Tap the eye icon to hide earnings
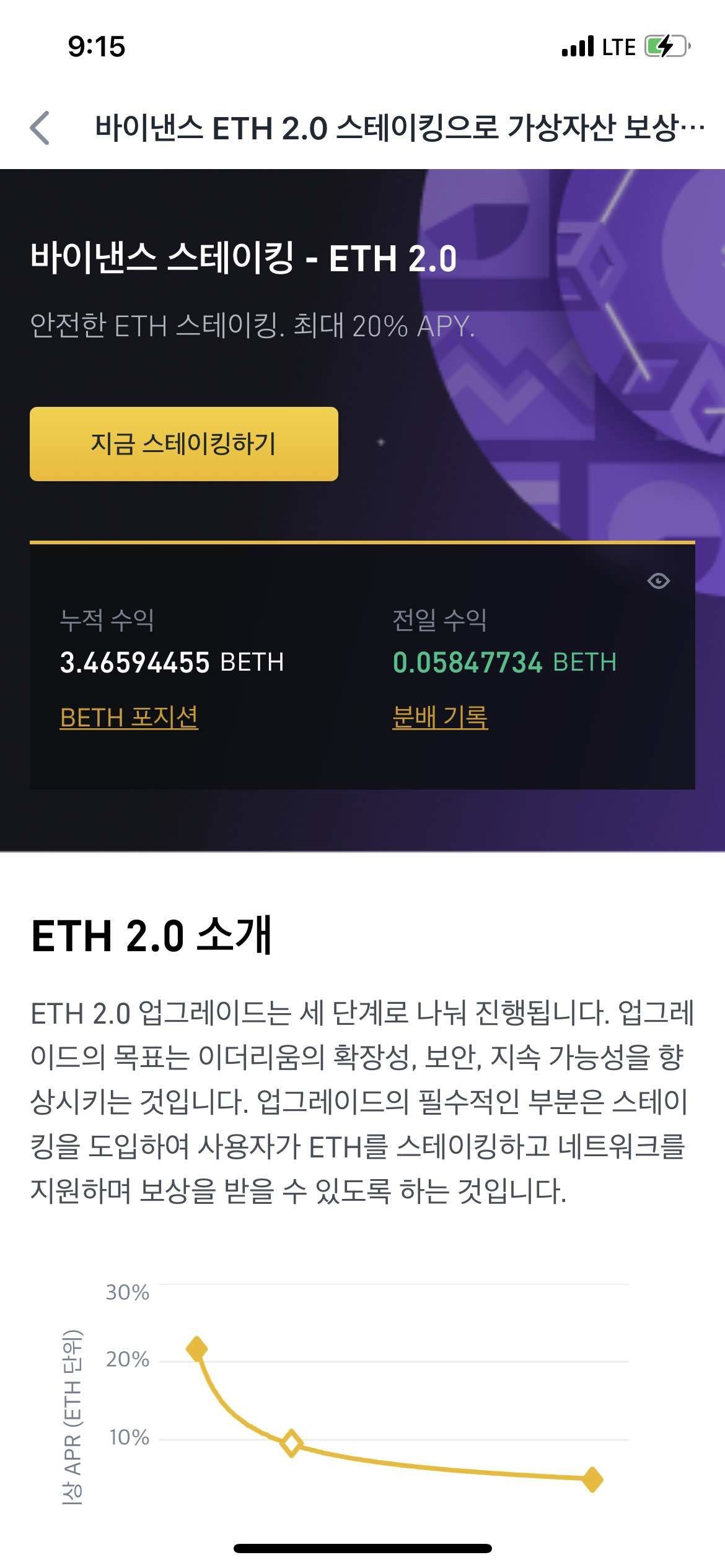 click(659, 581)
